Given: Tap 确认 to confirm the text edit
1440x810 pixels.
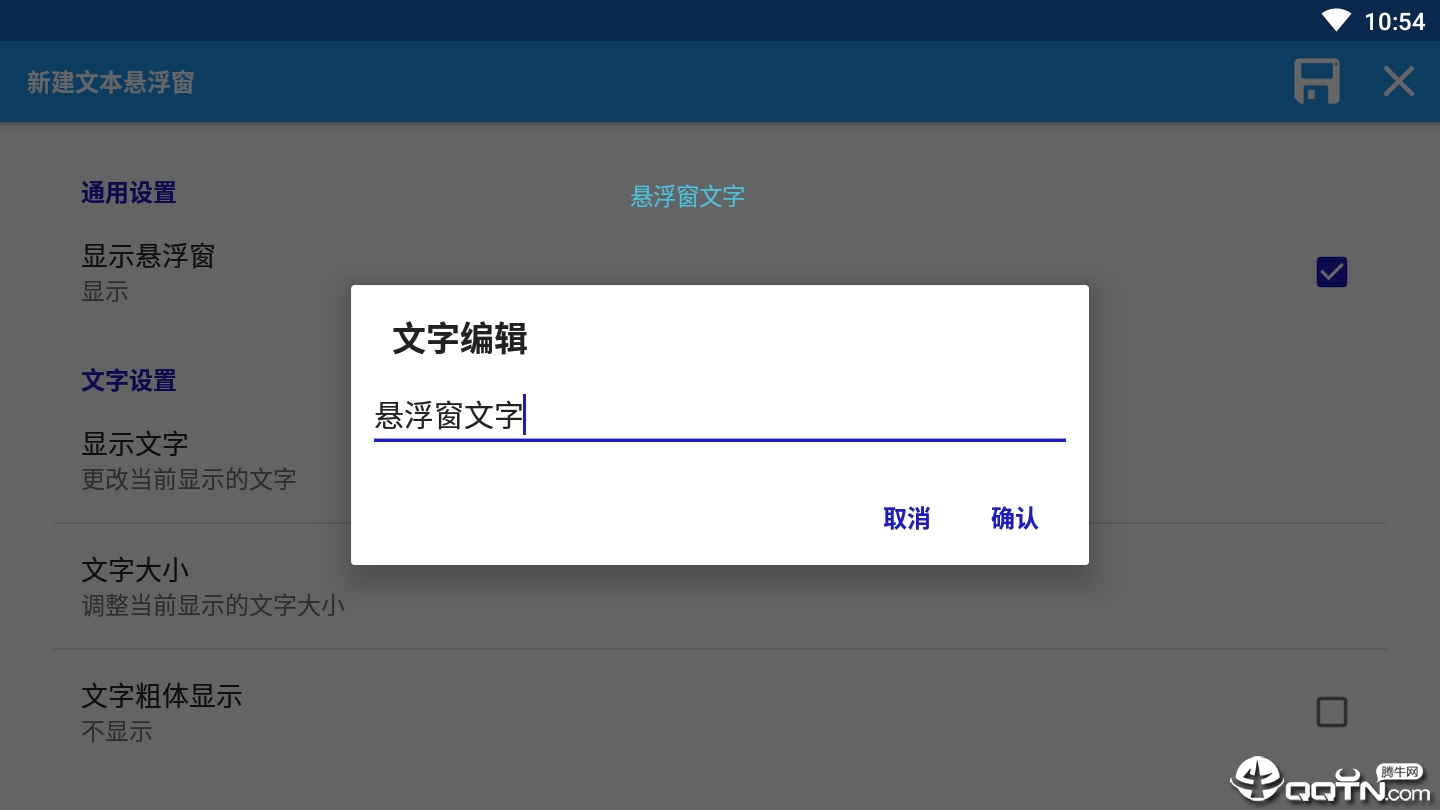Looking at the screenshot, I should pos(1014,518).
